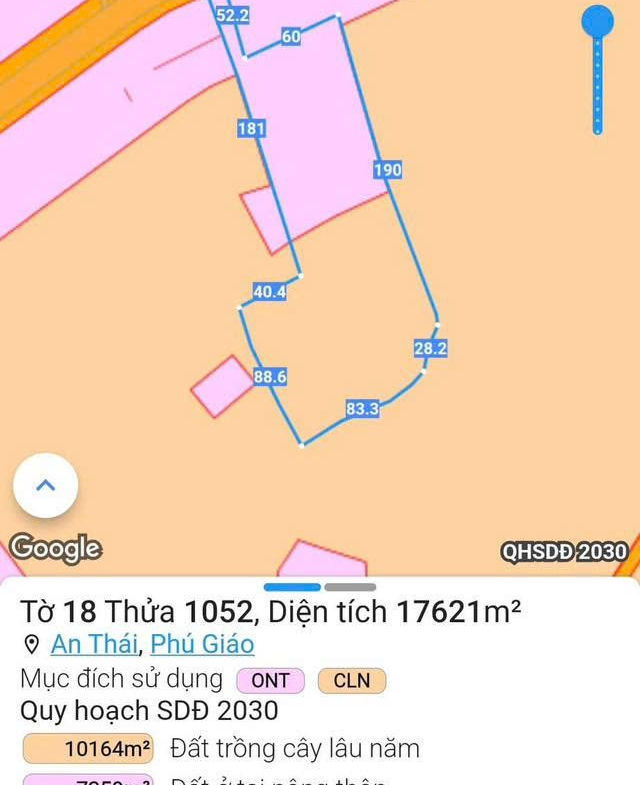Select the CLN land use chip
This screenshot has width=640, height=785.
click(351, 681)
